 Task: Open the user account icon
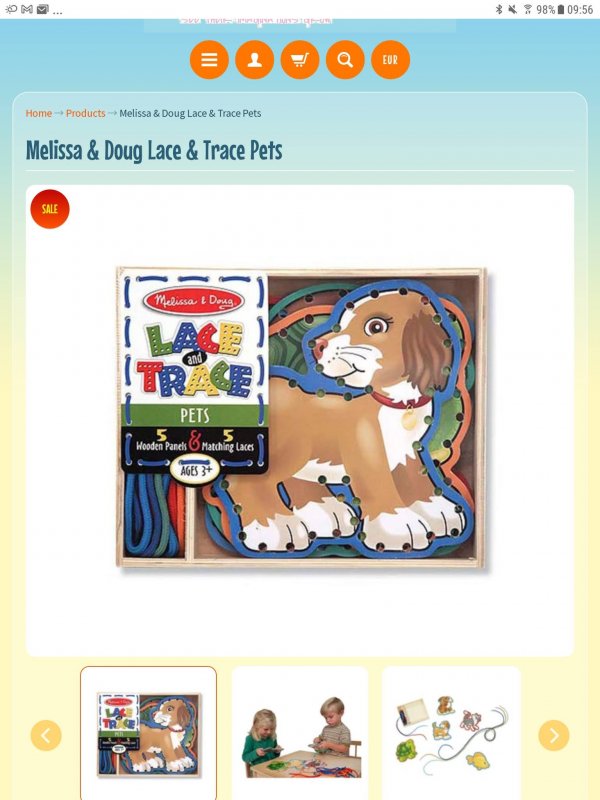254,60
